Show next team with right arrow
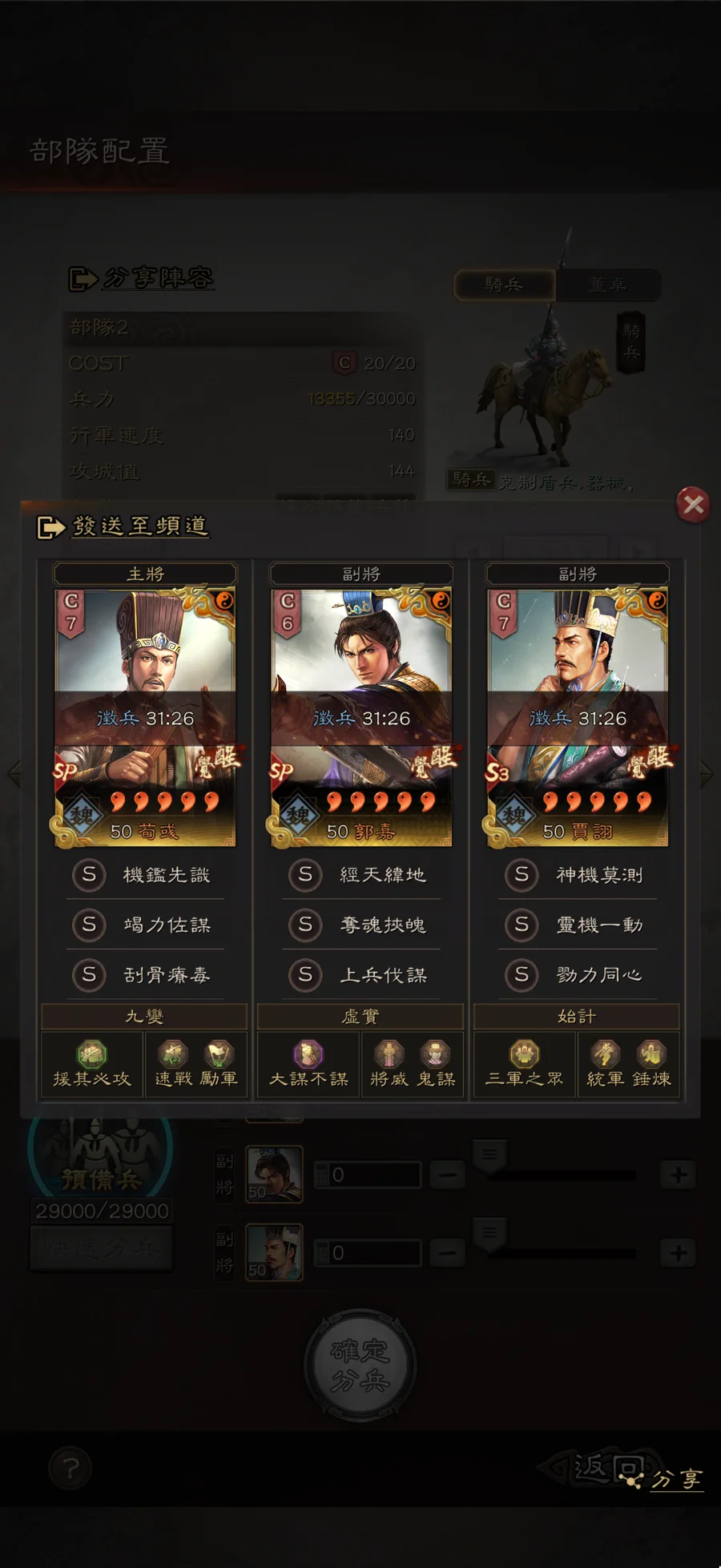 706,773
